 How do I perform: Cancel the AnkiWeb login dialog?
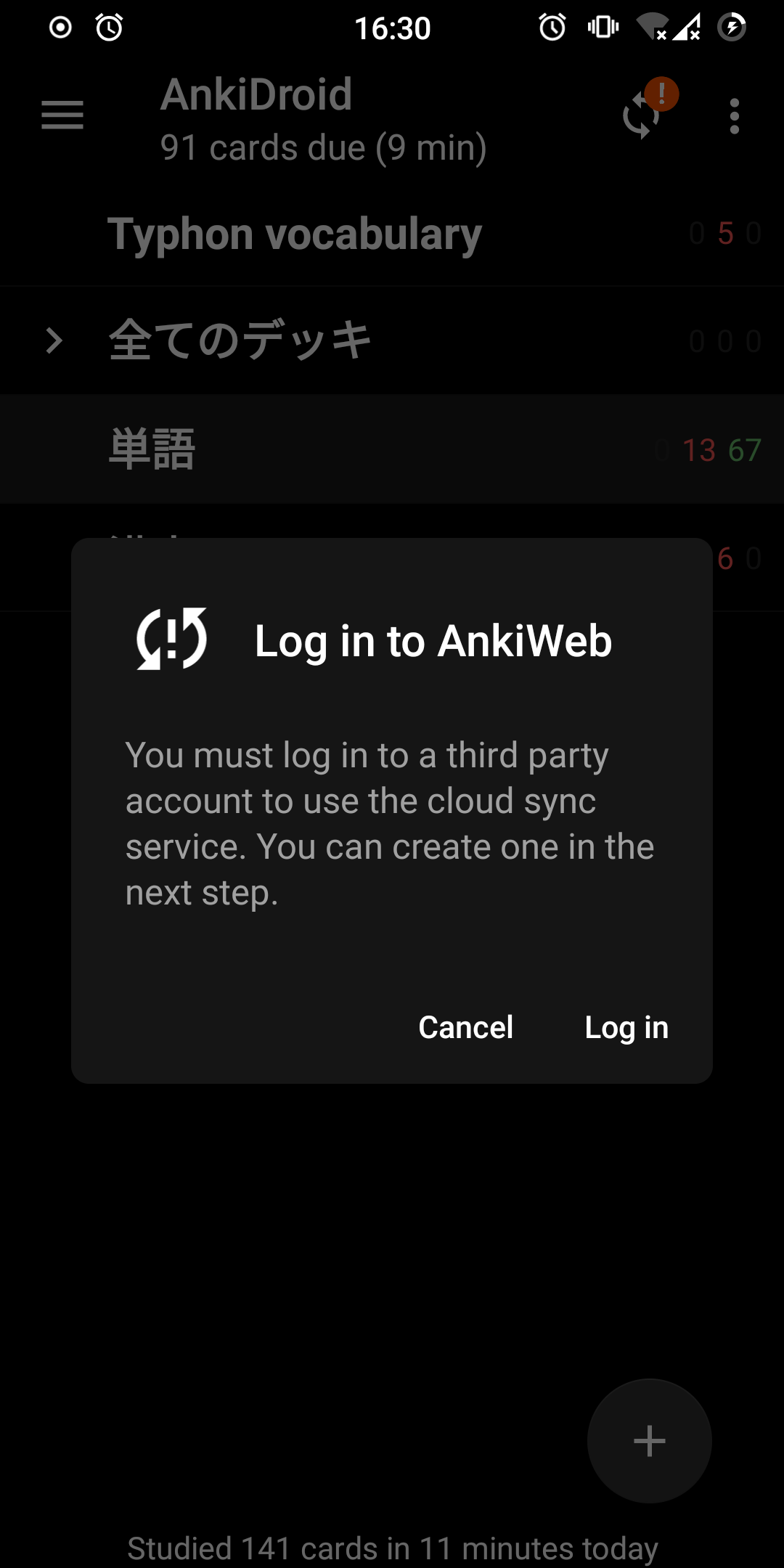click(x=465, y=1027)
